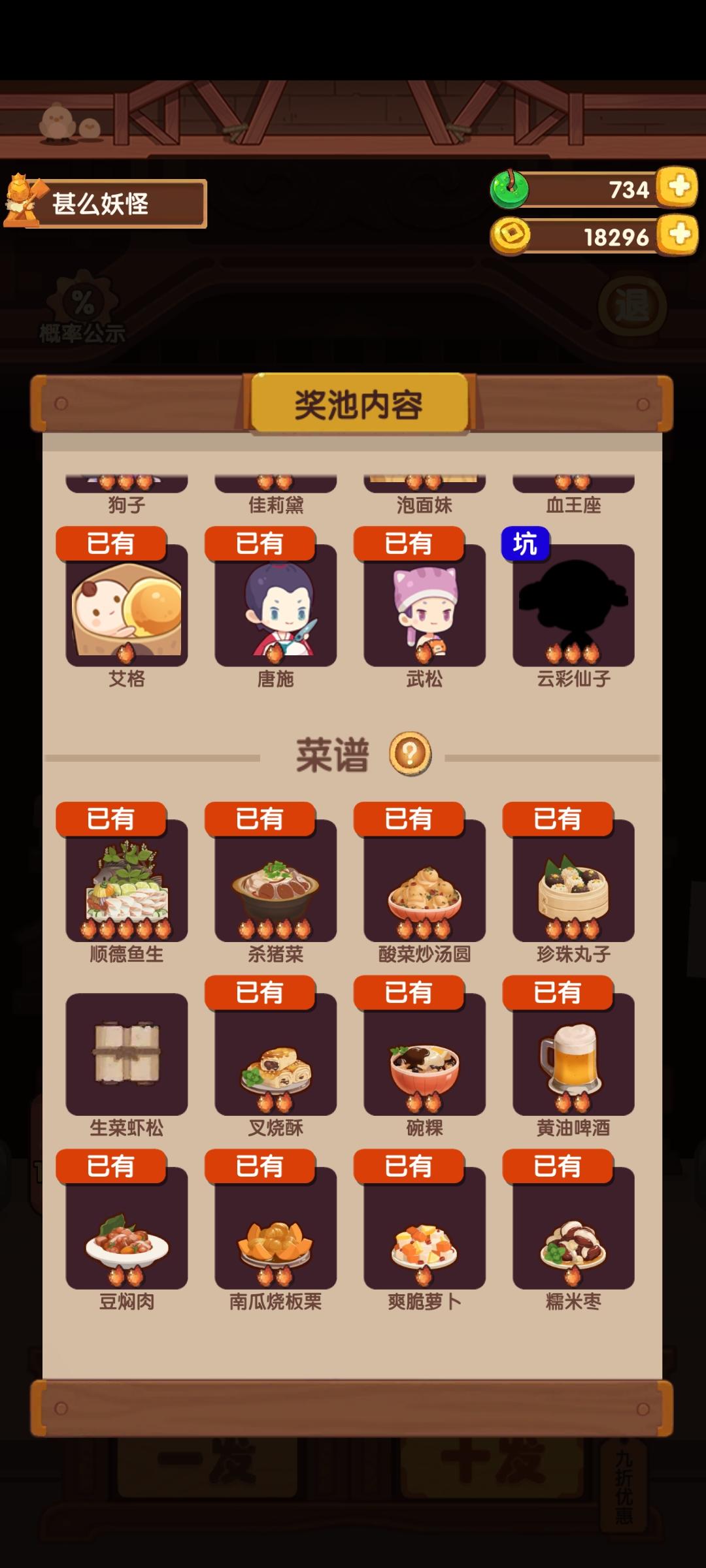Open the 顺德鱼生 recipe tile

tap(127, 881)
